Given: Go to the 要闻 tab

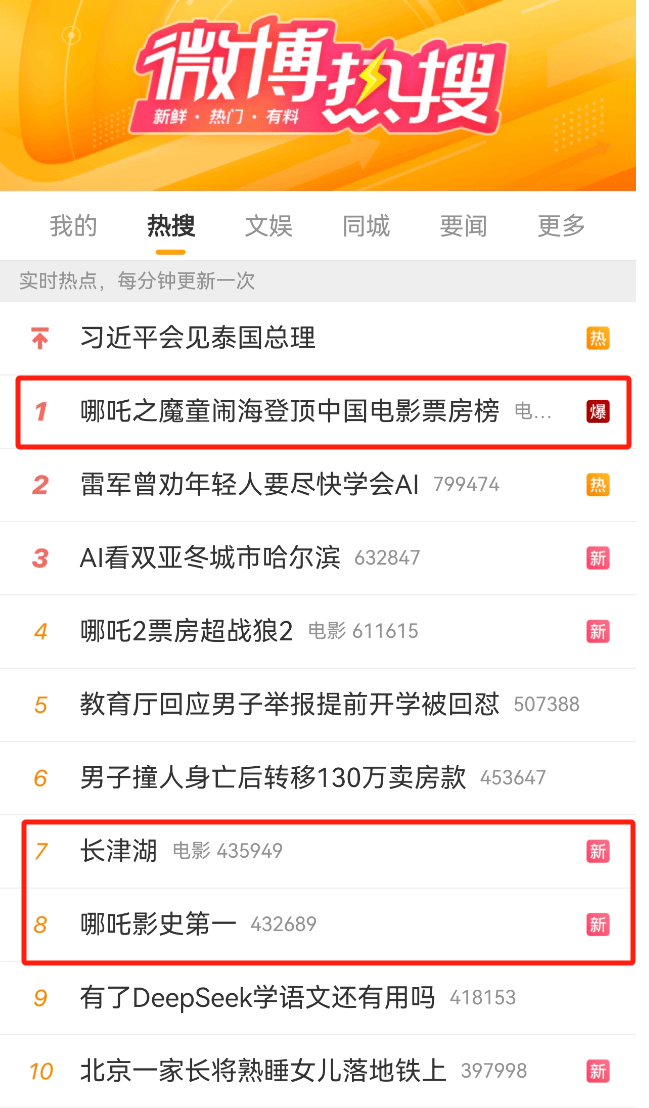Looking at the screenshot, I should pos(463,226).
